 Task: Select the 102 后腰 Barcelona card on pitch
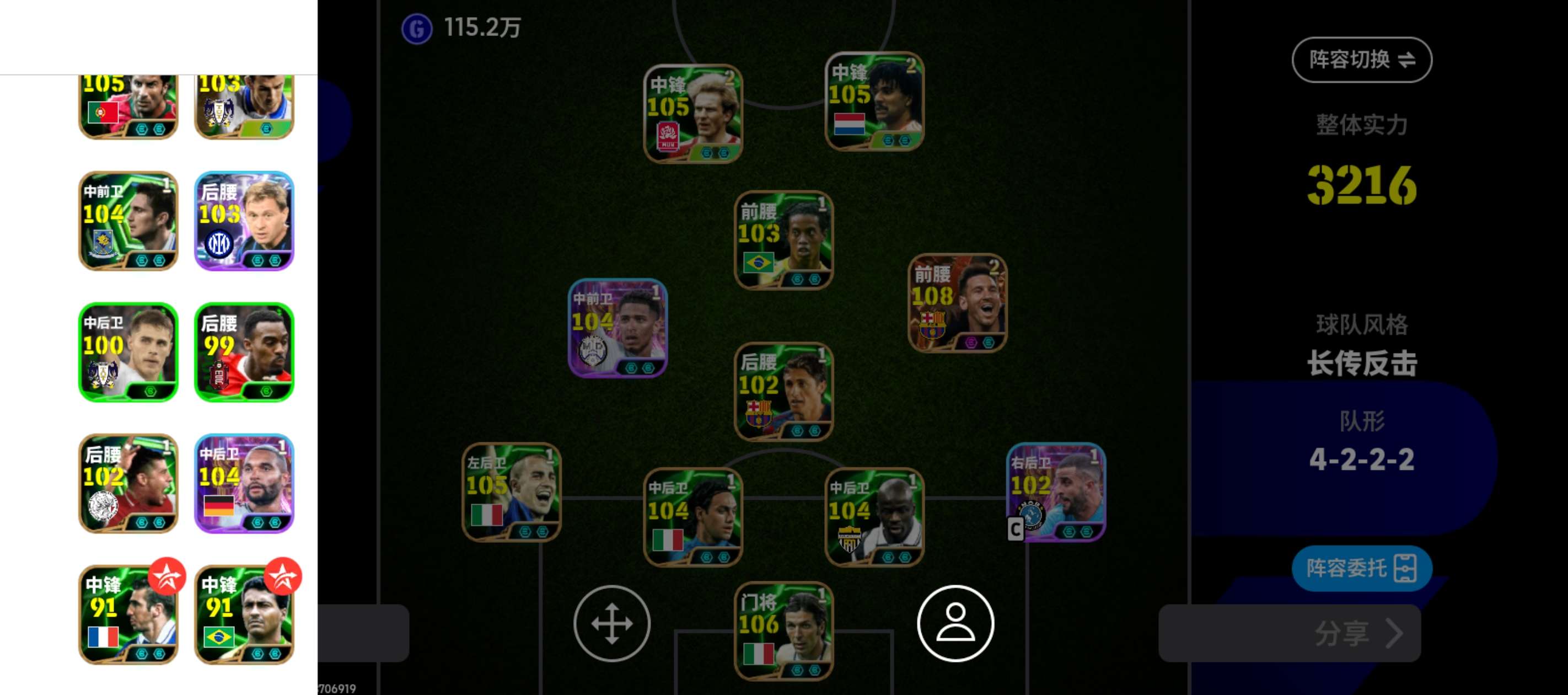coord(783,391)
